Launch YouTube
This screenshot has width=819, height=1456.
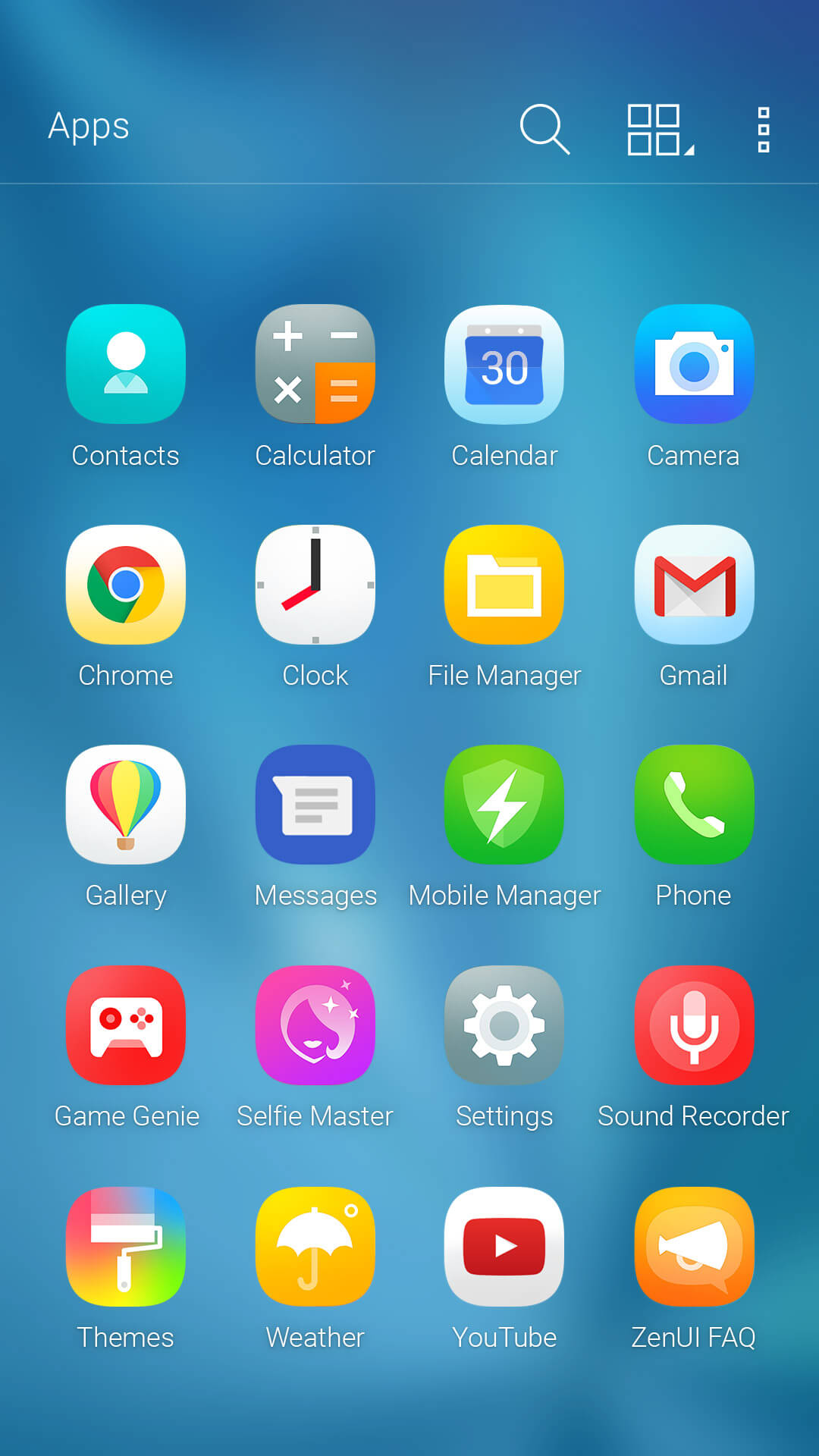click(x=504, y=1247)
